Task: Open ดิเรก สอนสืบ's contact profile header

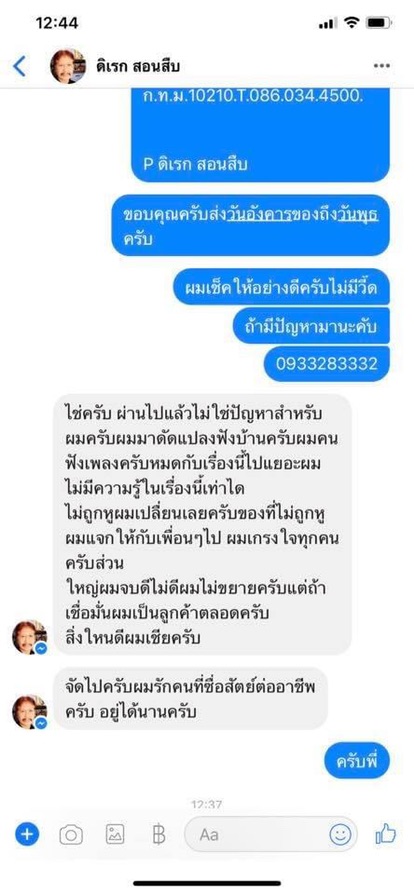Action: click(115, 67)
